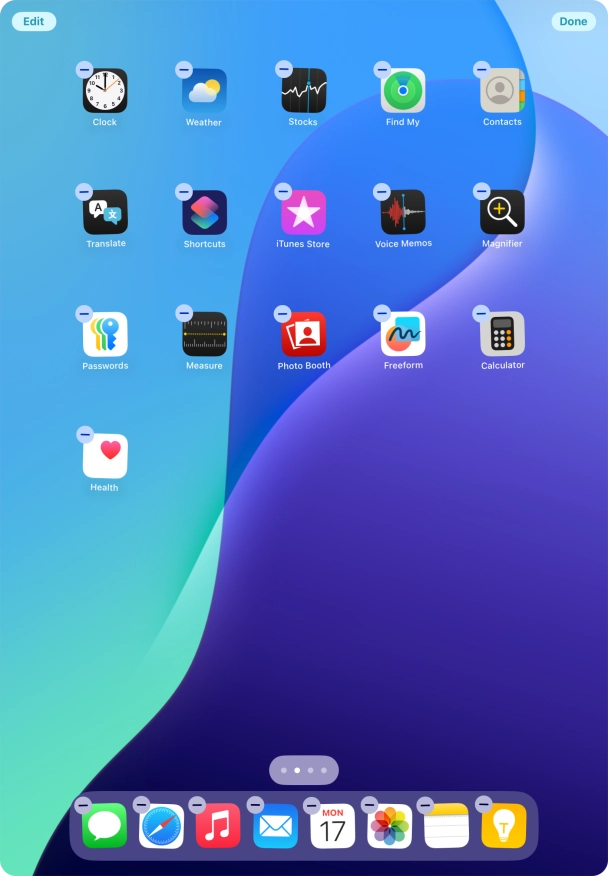
Task: Select the Translate app icon
Action: click(x=105, y=212)
